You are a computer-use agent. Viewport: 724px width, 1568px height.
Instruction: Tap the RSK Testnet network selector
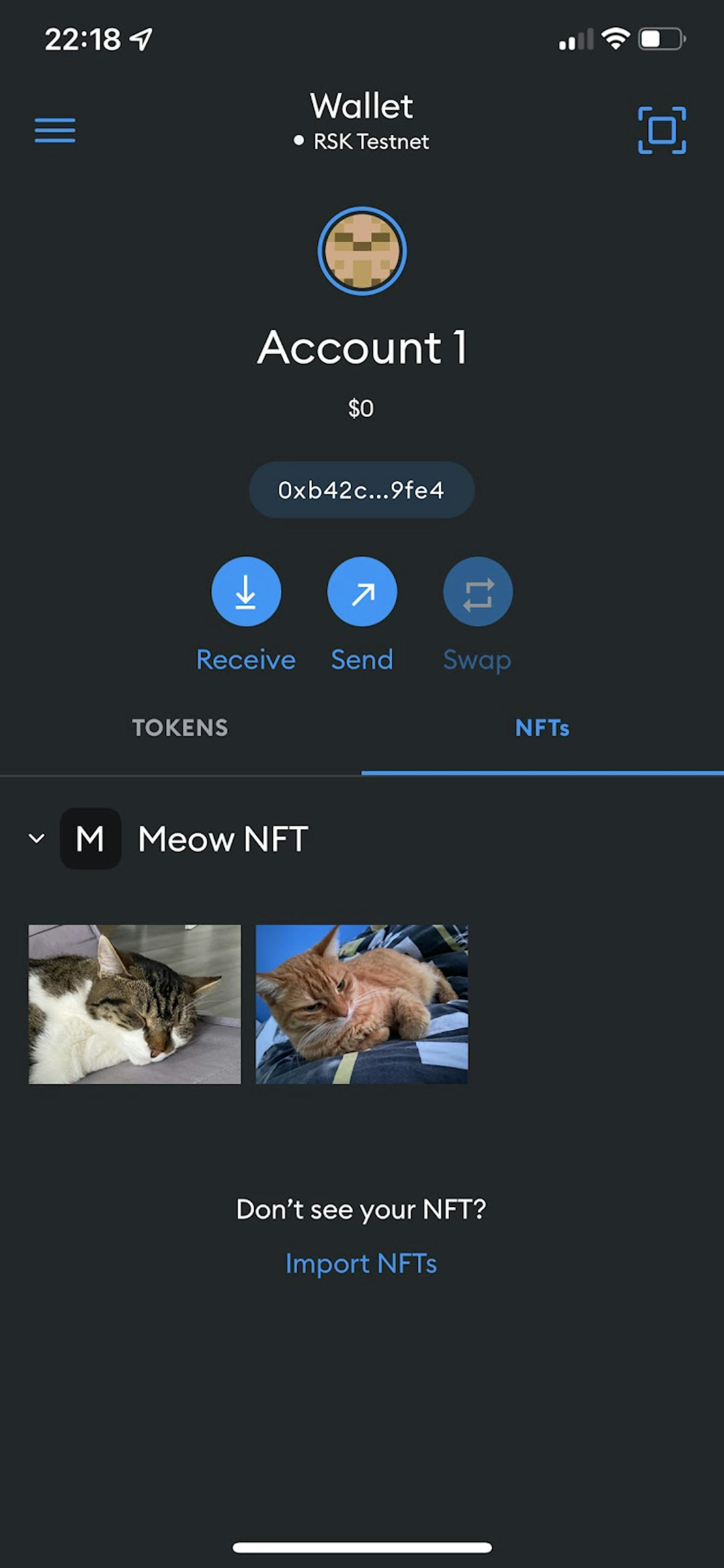coord(361,141)
